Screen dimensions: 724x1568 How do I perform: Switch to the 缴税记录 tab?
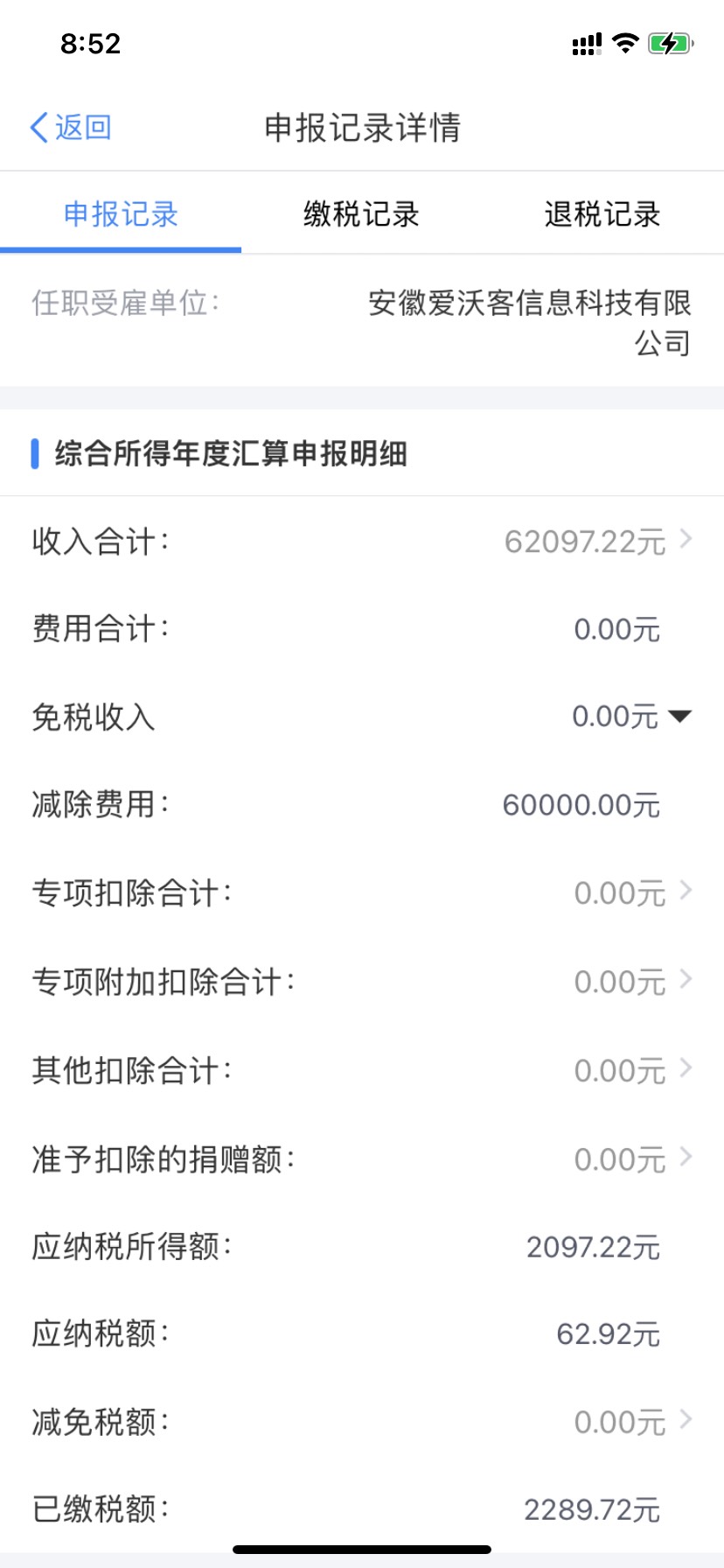(361, 214)
